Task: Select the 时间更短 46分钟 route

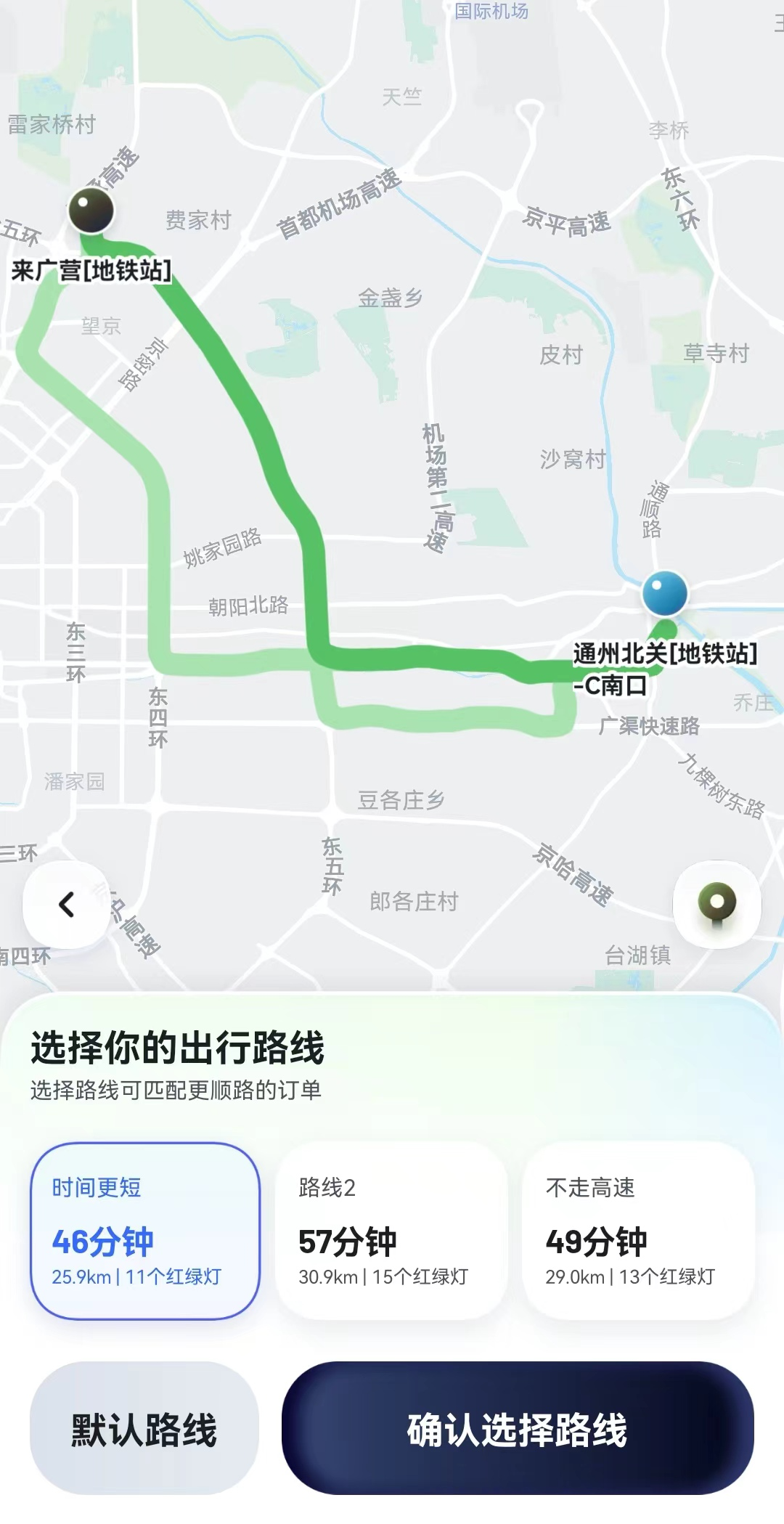Action: point(145,1231)
